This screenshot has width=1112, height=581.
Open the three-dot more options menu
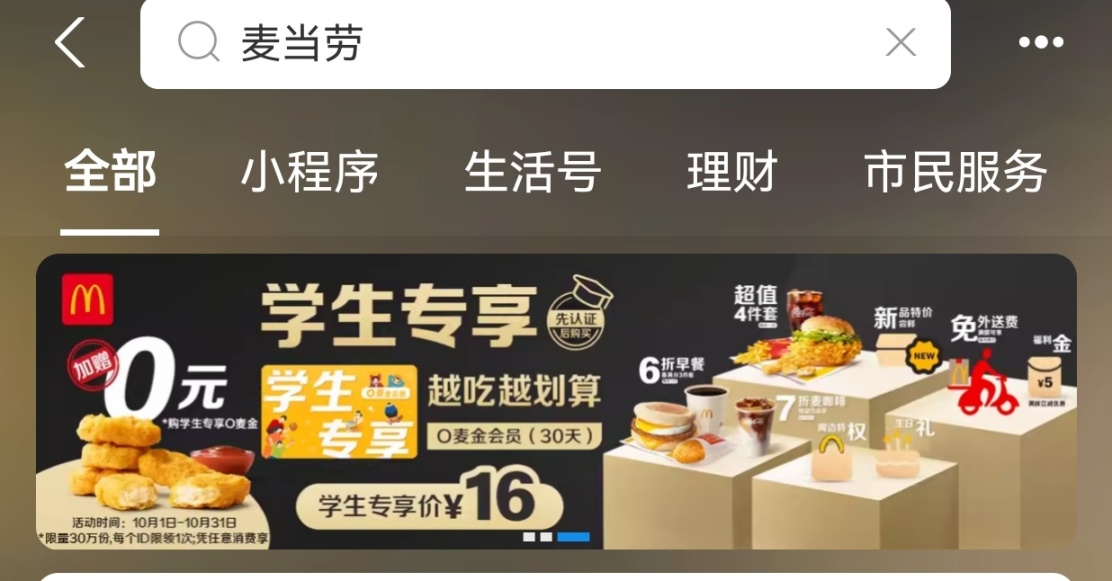click(1041, 43)
